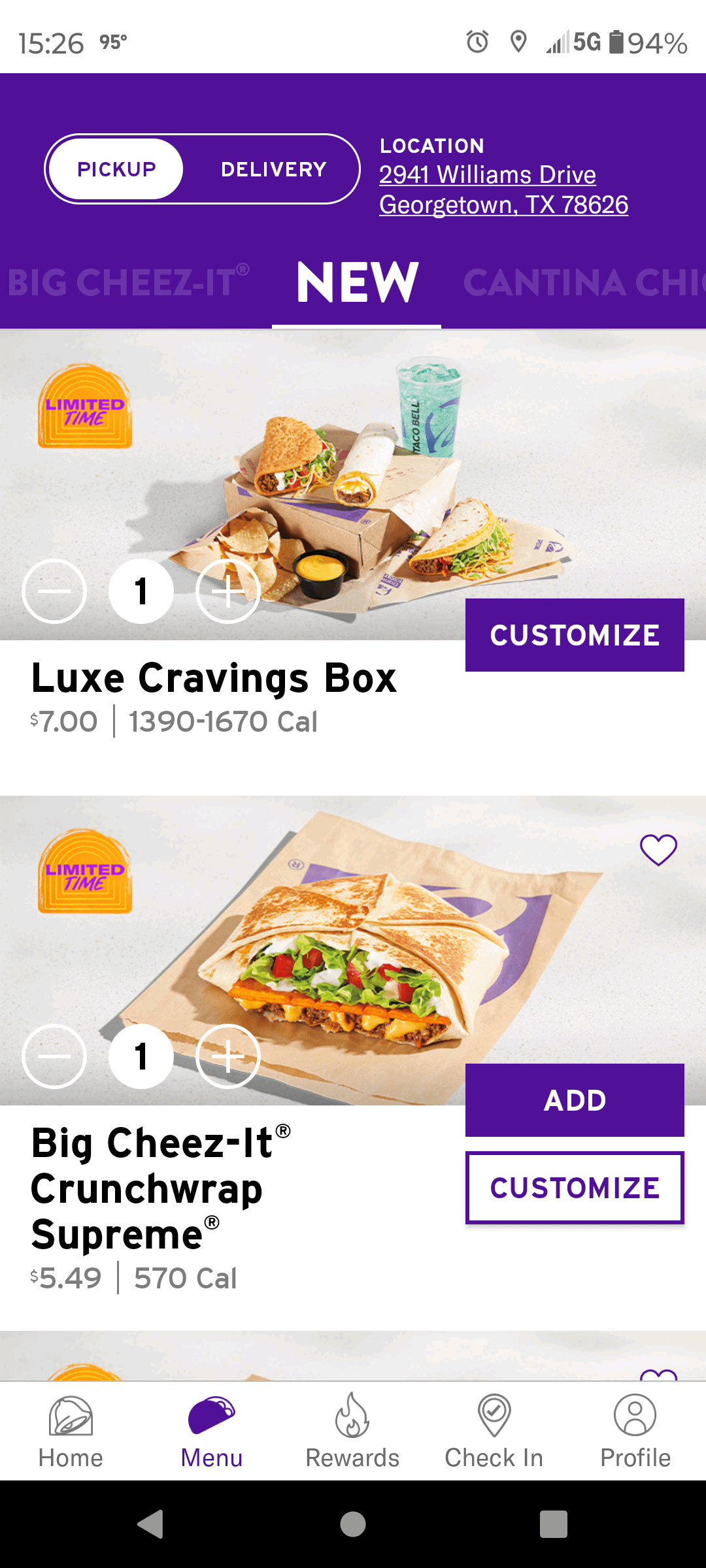Open the Rewards tab
This screenshot has width=706, height=1568.
click(x=352, y=1431)
